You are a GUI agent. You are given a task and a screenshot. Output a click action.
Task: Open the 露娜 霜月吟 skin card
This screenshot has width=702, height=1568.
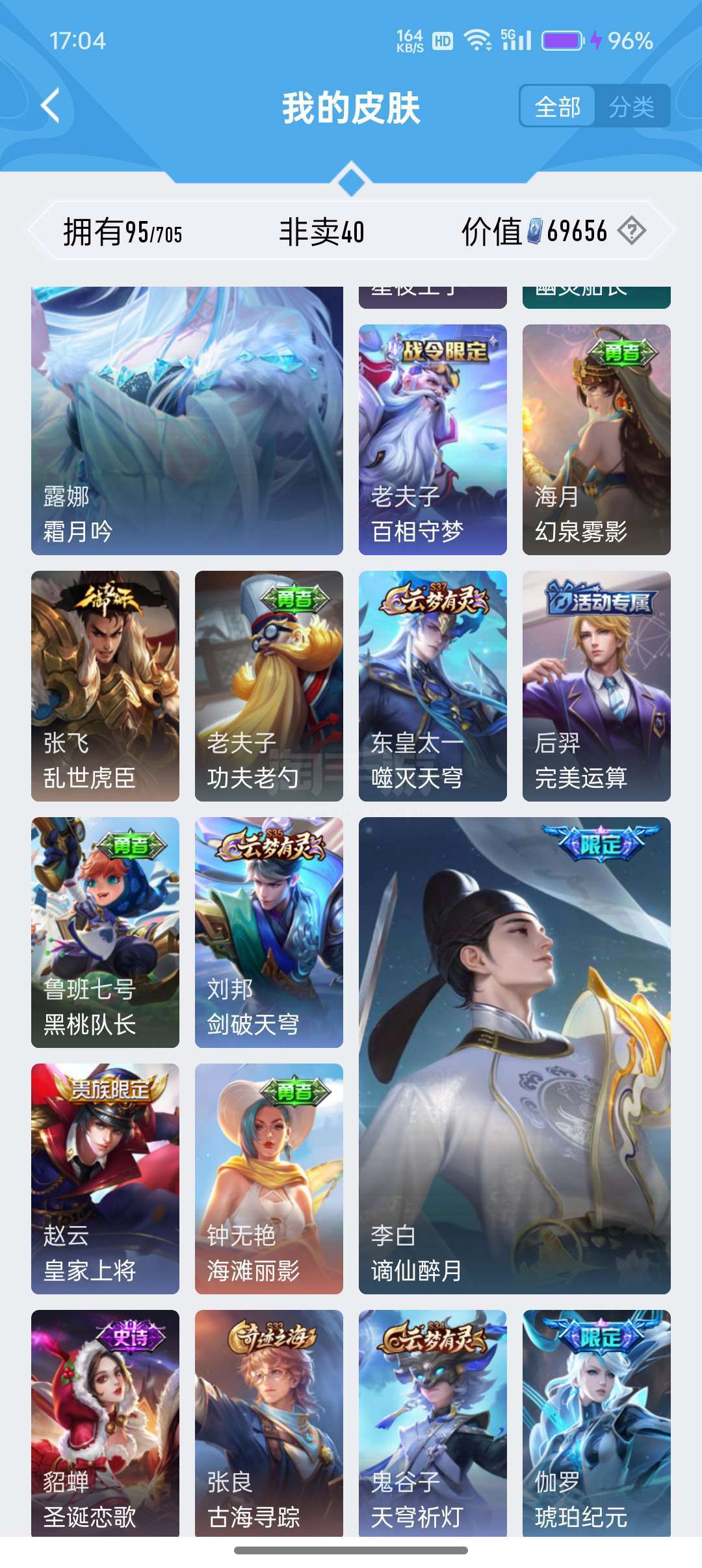(x=187, y=421)
